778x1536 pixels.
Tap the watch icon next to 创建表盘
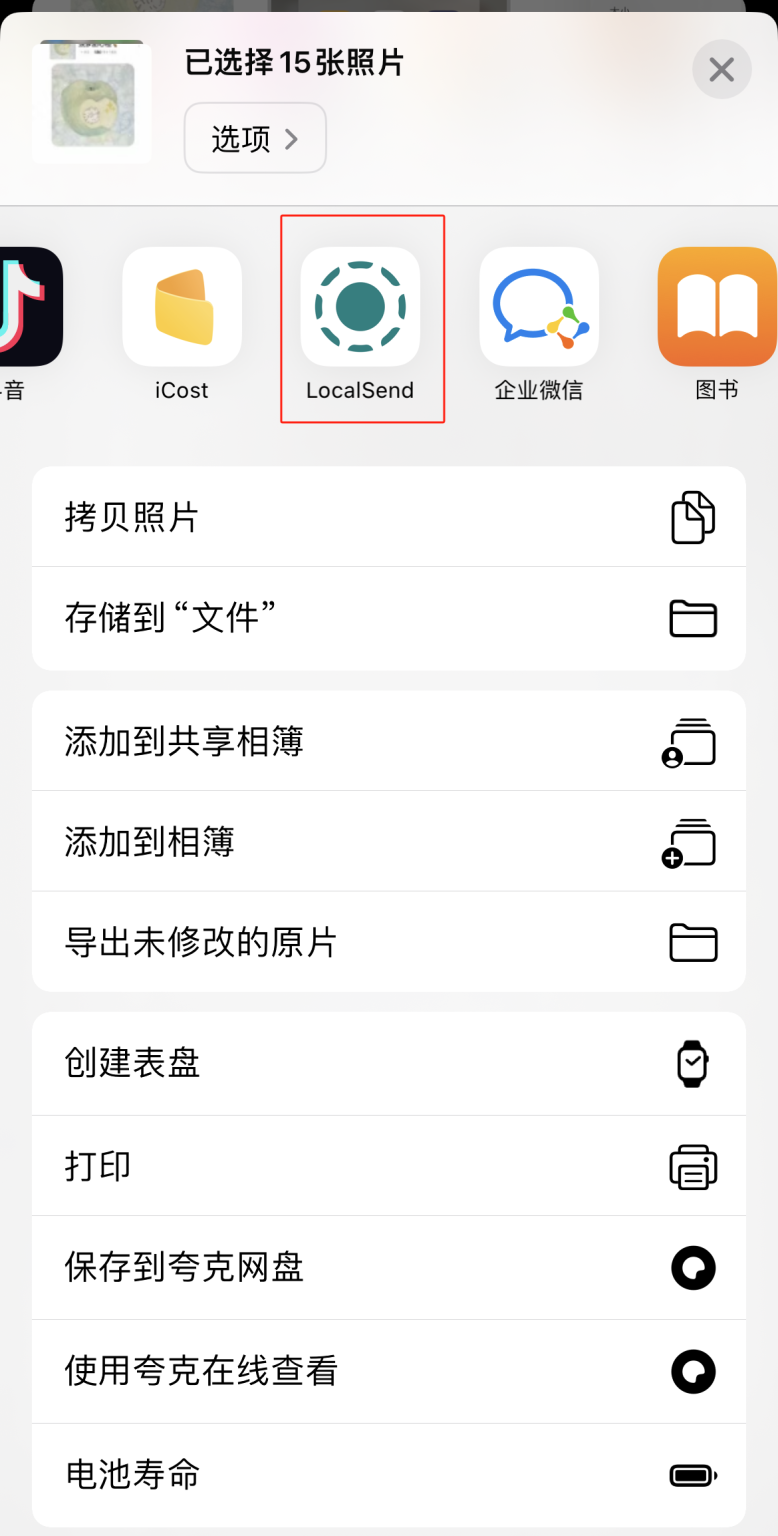click(692, 1064)
